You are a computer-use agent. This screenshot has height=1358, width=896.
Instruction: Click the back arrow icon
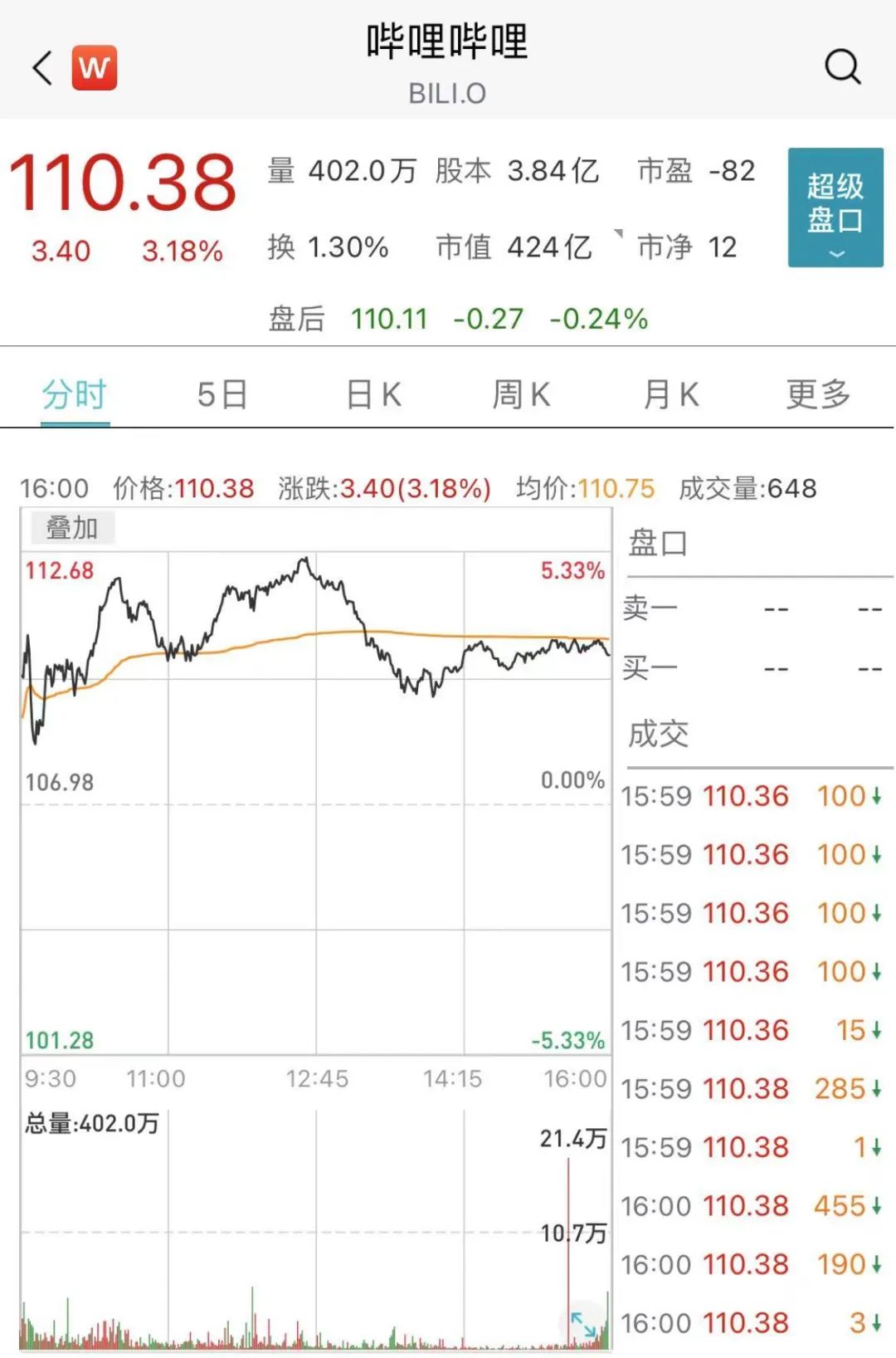[41, 67]
